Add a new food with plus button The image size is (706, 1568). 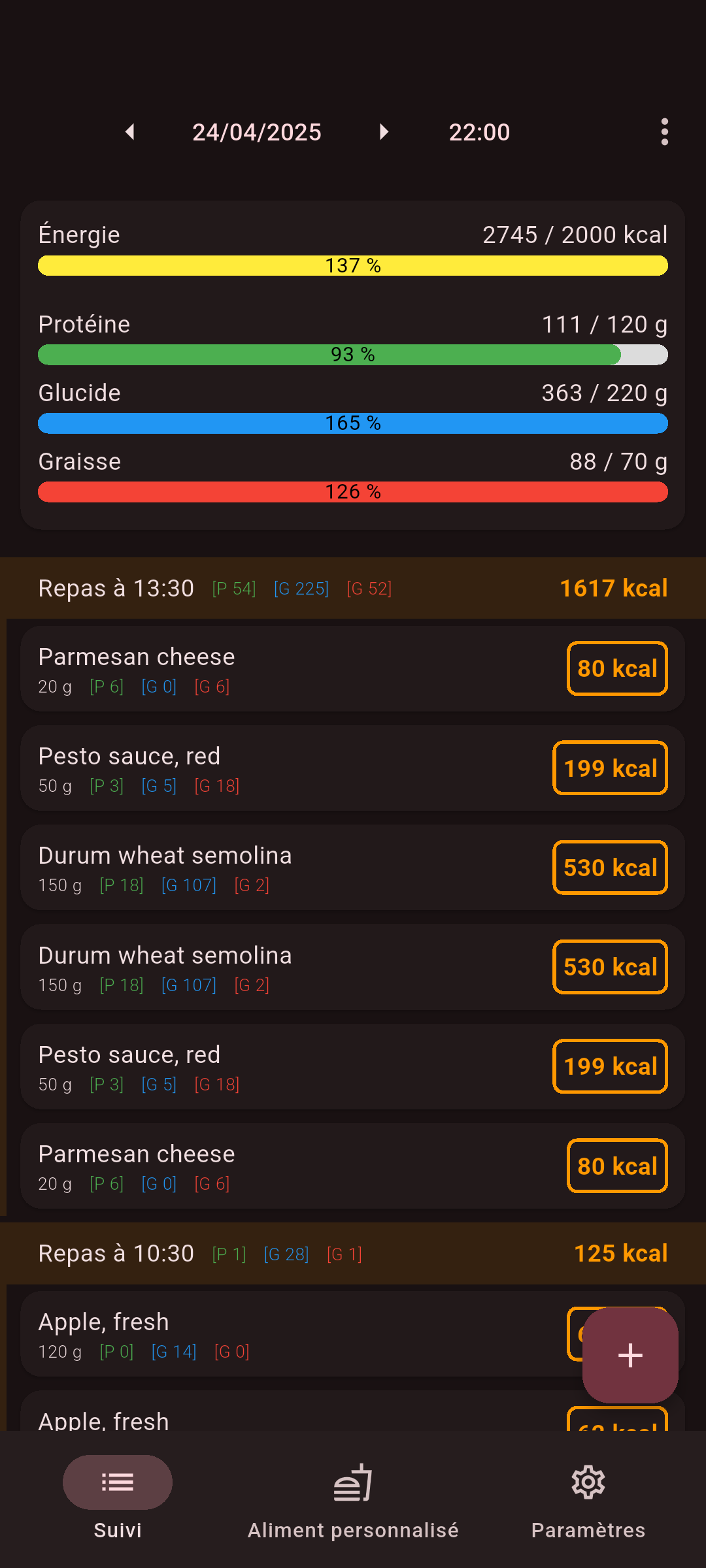pyautogui.click(x=630, y=1355)
